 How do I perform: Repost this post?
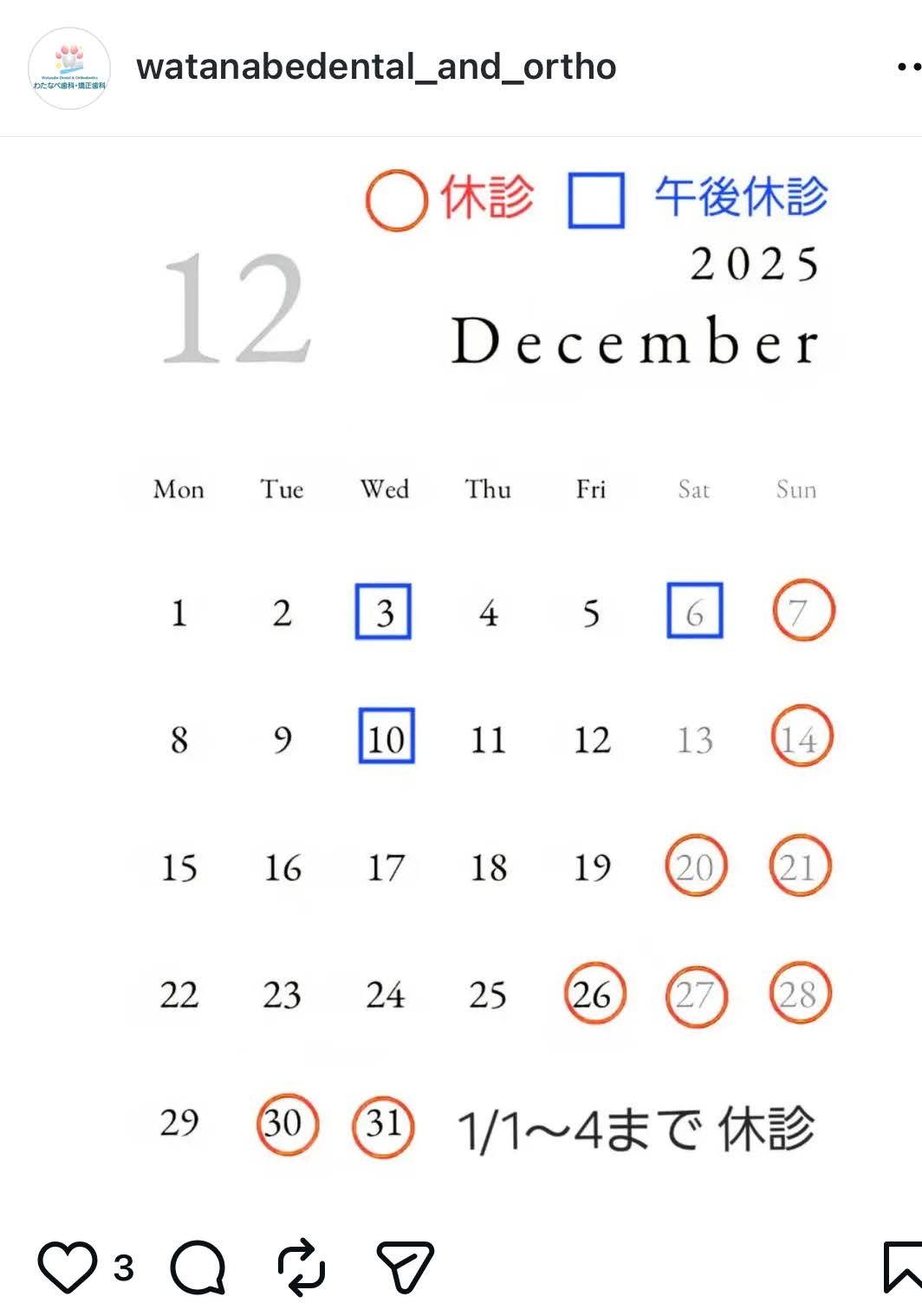click(x=301, y=1267)
